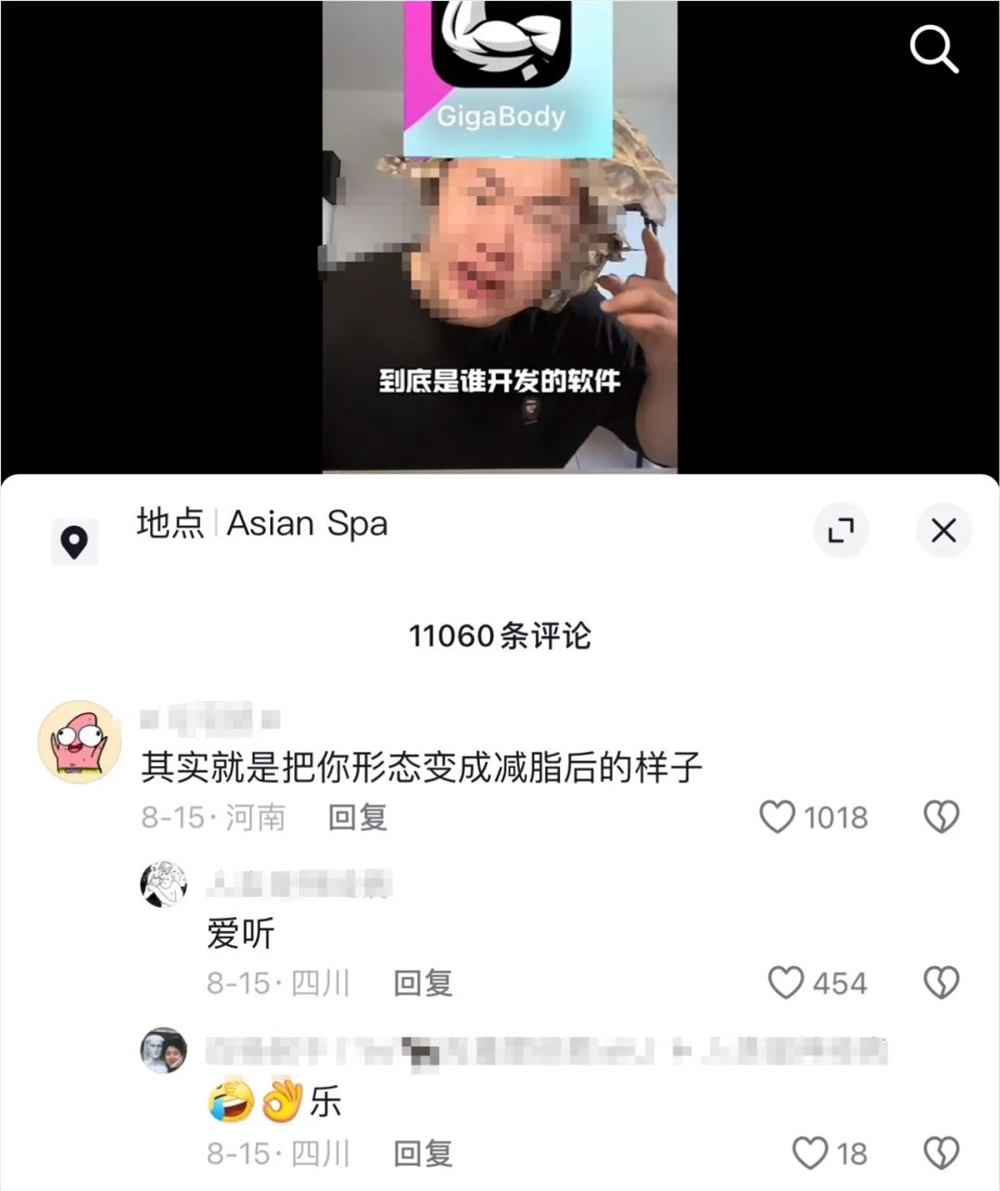Tap the video subtitle text area
This screenshot has width=1000, height=1191.
(499, 379)
